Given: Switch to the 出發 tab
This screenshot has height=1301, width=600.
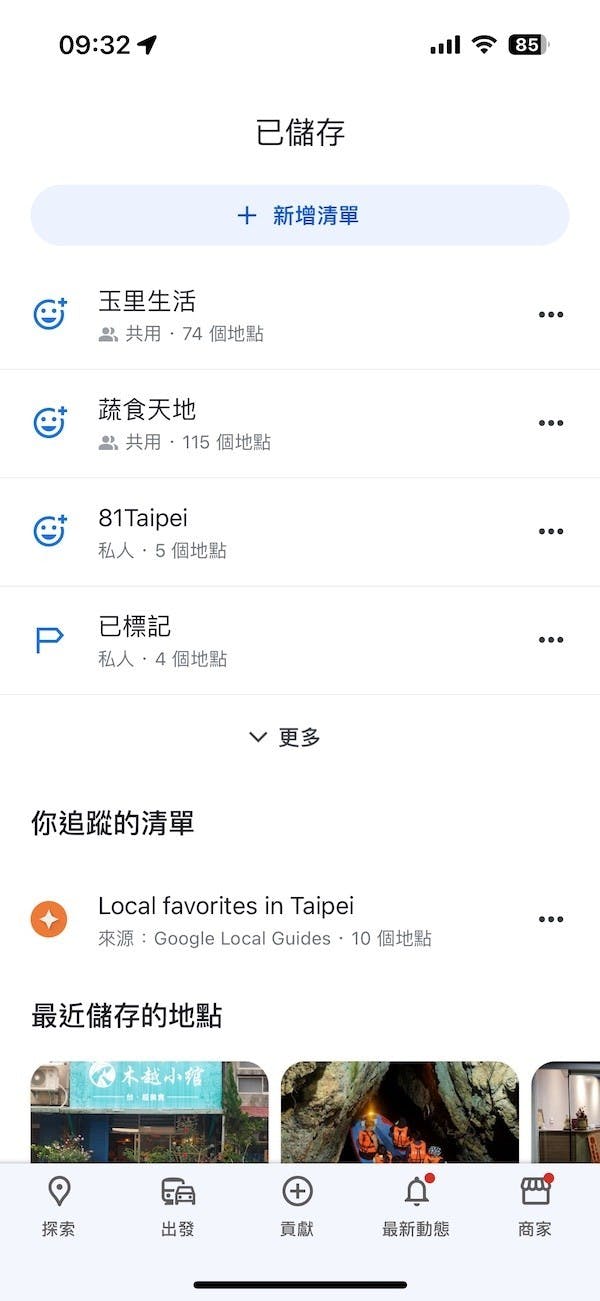Looking at the screenshot, I should click(x=178, y=1206).
